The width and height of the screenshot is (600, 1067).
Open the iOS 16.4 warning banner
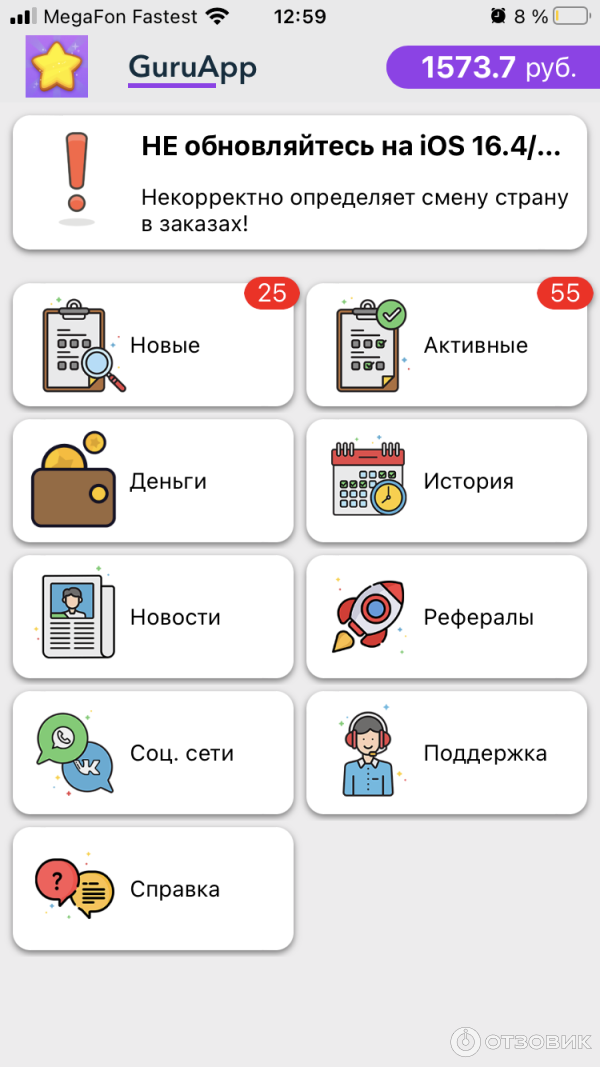pos(300,183)
